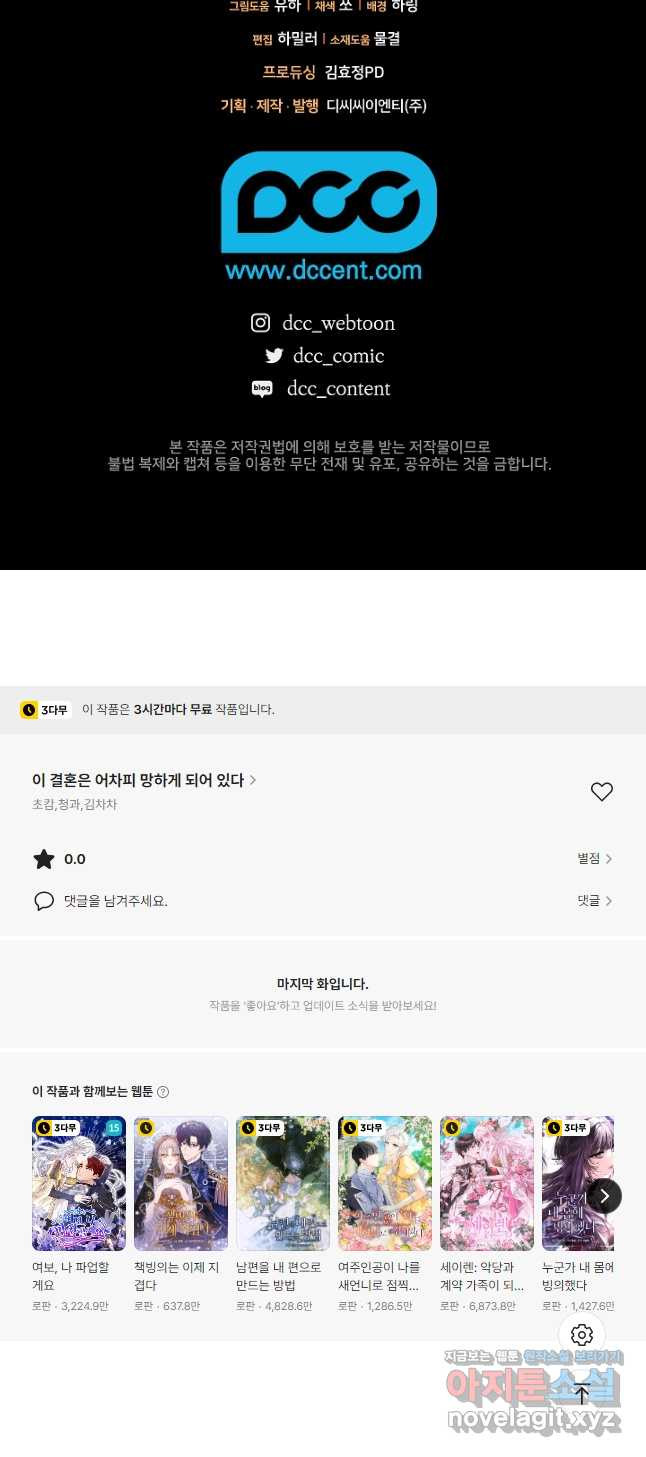Show next recommended webtoons with the arrow
Image resolution: width=646 pixels, height=1457 pixels.
tap(604, 1196)
